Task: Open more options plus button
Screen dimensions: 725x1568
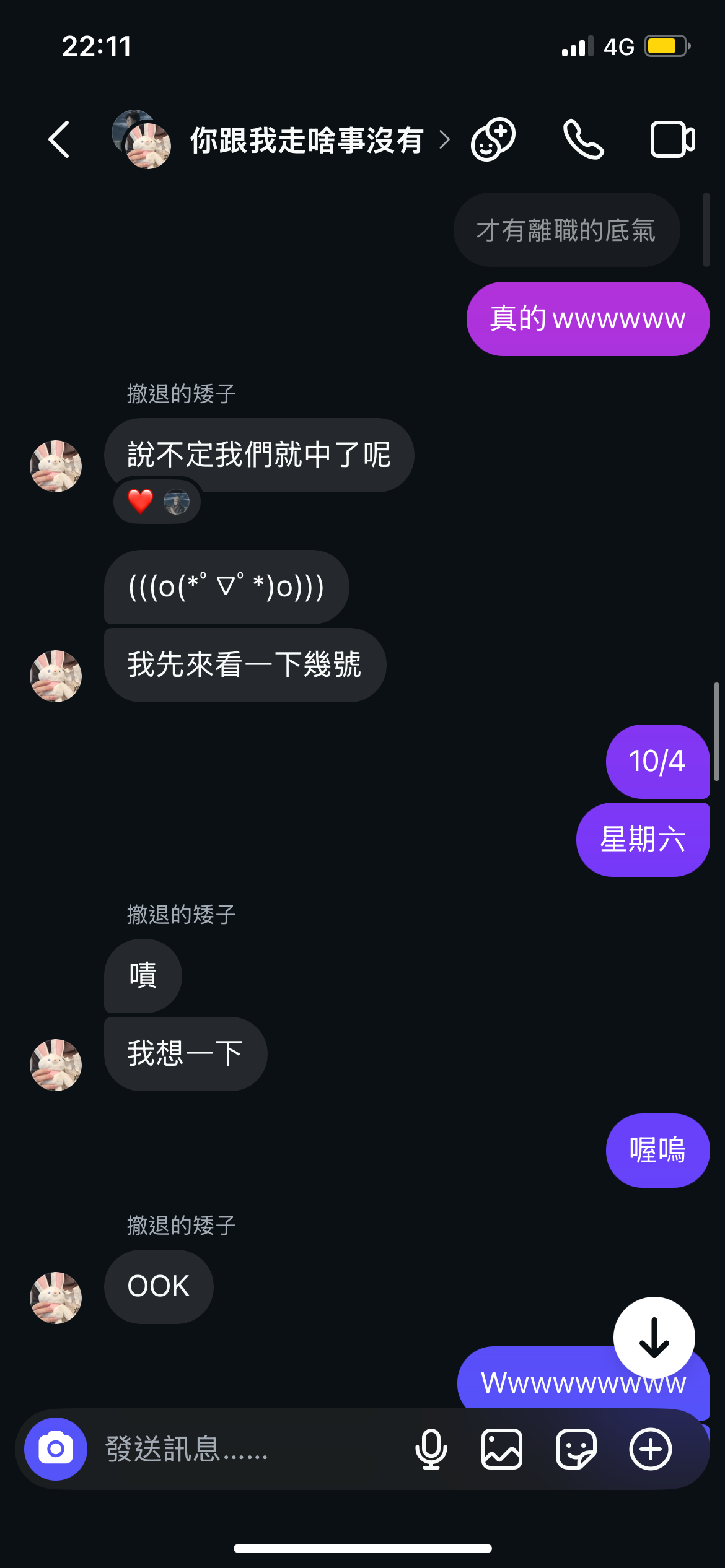Action: pyautogui.click(x=651, y=1449)
